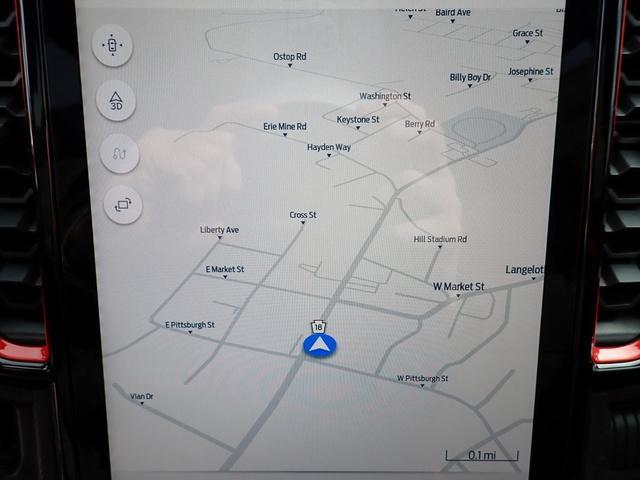
Task: Recenter the map on the vehicle position
Action: tap(112, 45)
